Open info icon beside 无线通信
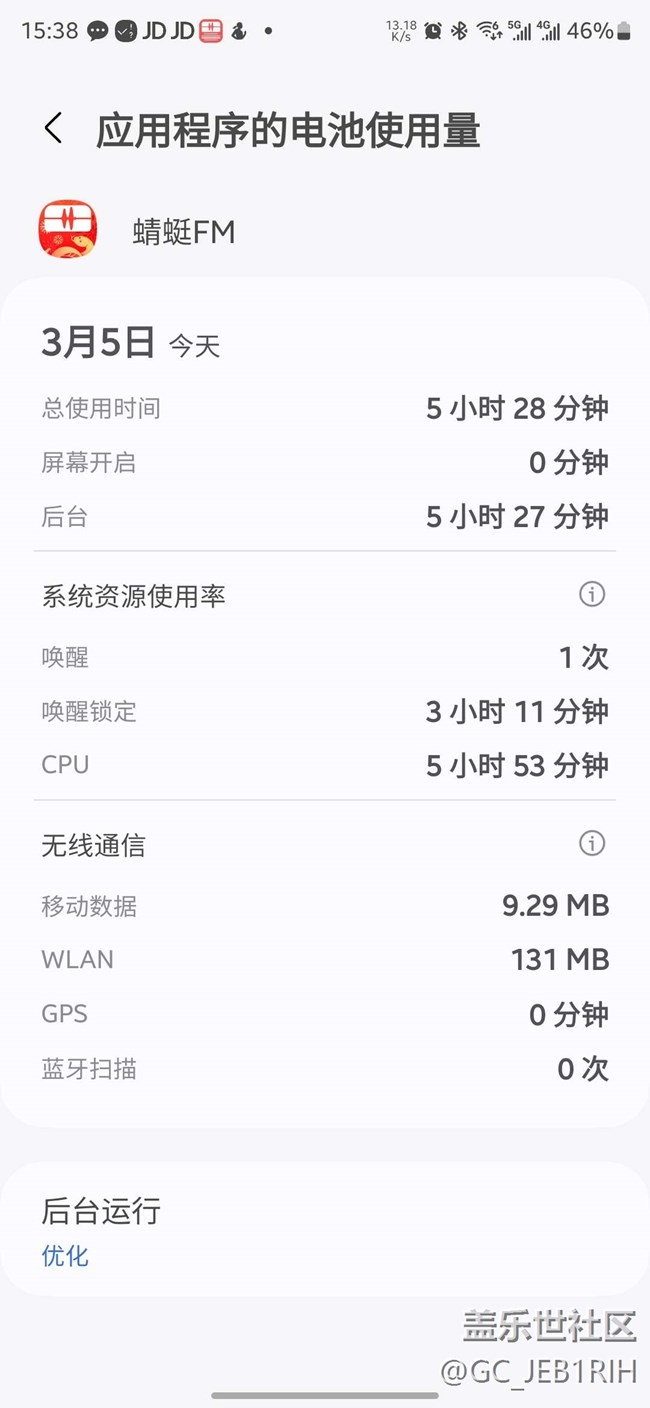650x1408 pixels. coord(592,843)
